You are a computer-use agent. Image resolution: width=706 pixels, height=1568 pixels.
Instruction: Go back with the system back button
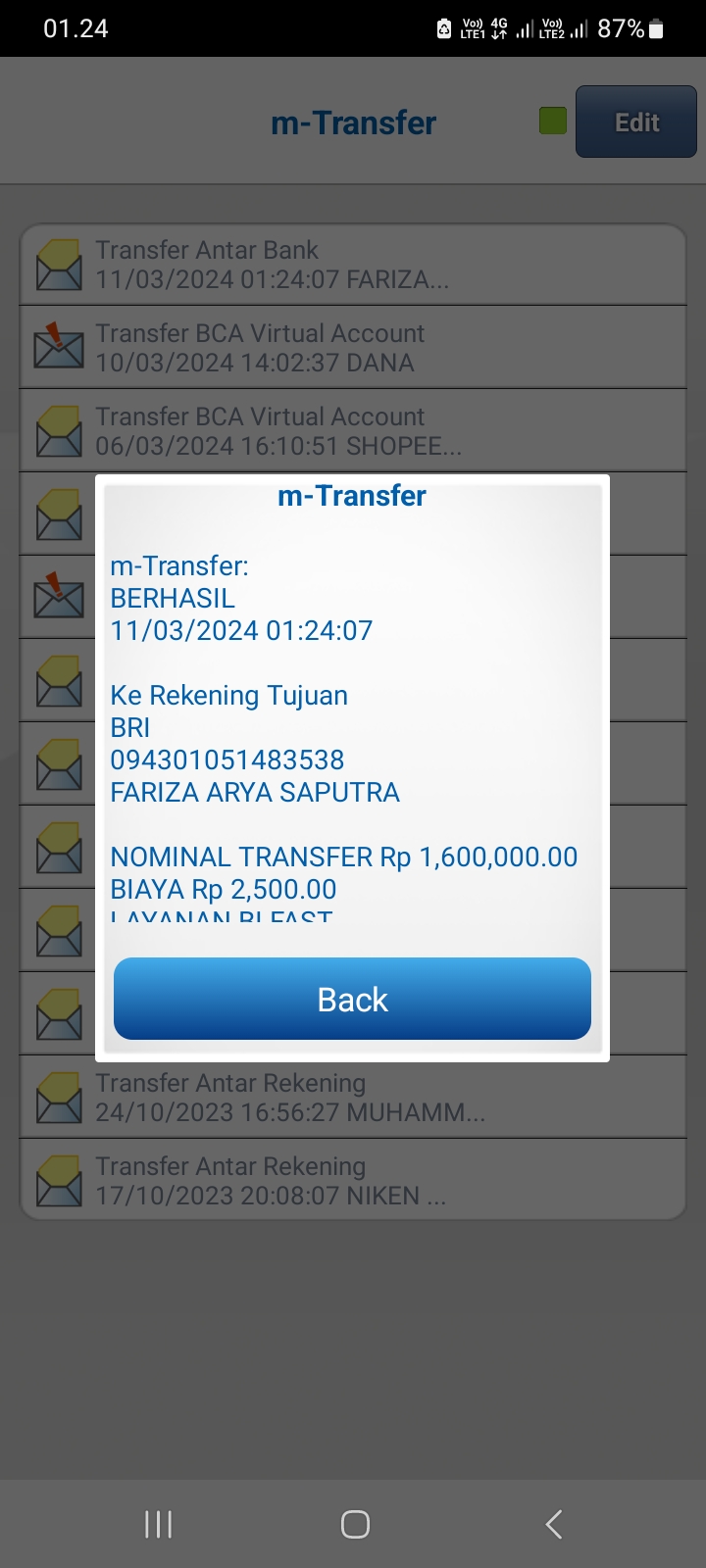tap(553, 1524)
